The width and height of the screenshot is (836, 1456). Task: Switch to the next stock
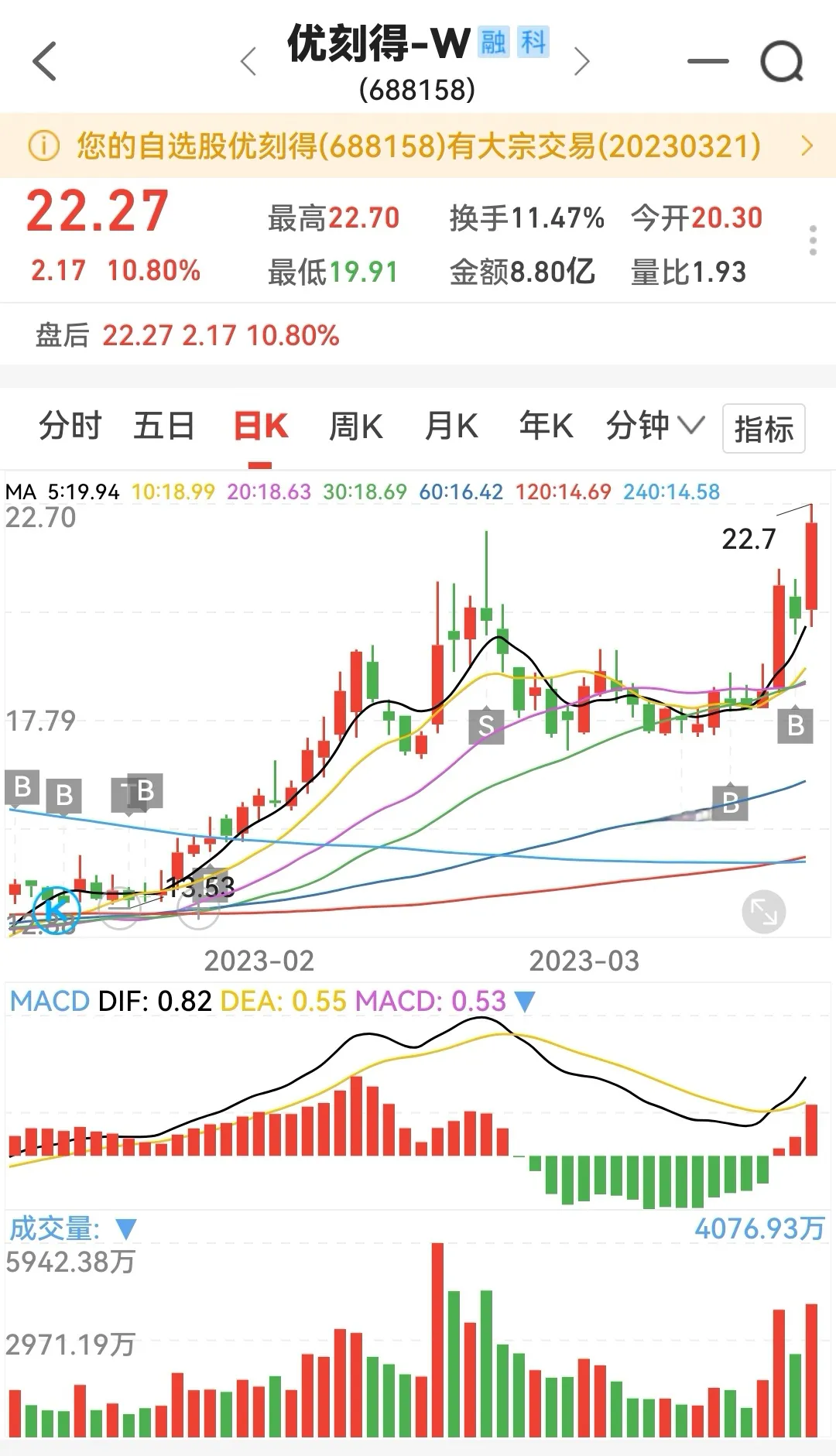(x=581, y=61)
